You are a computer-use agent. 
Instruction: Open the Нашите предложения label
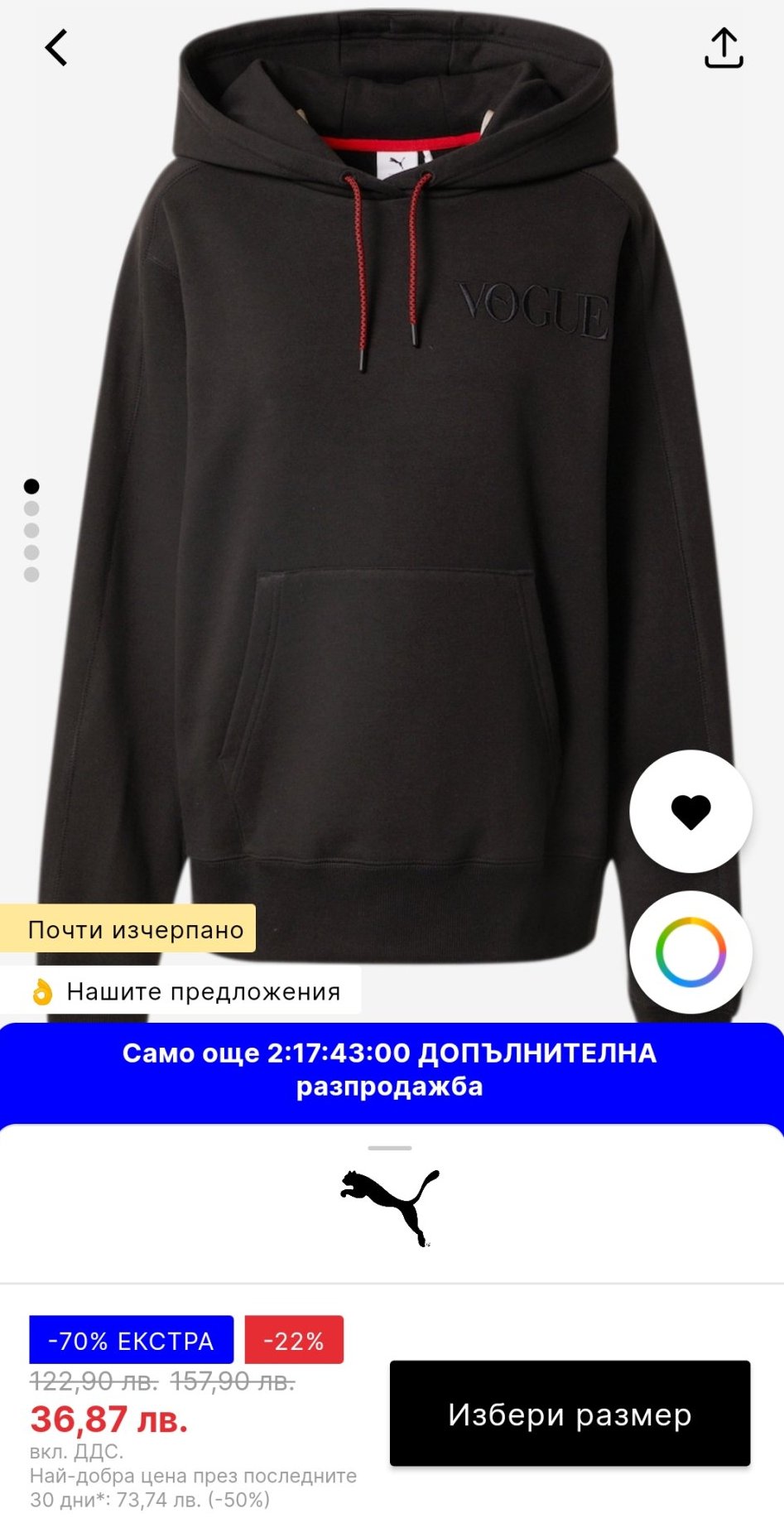point(180,991)
